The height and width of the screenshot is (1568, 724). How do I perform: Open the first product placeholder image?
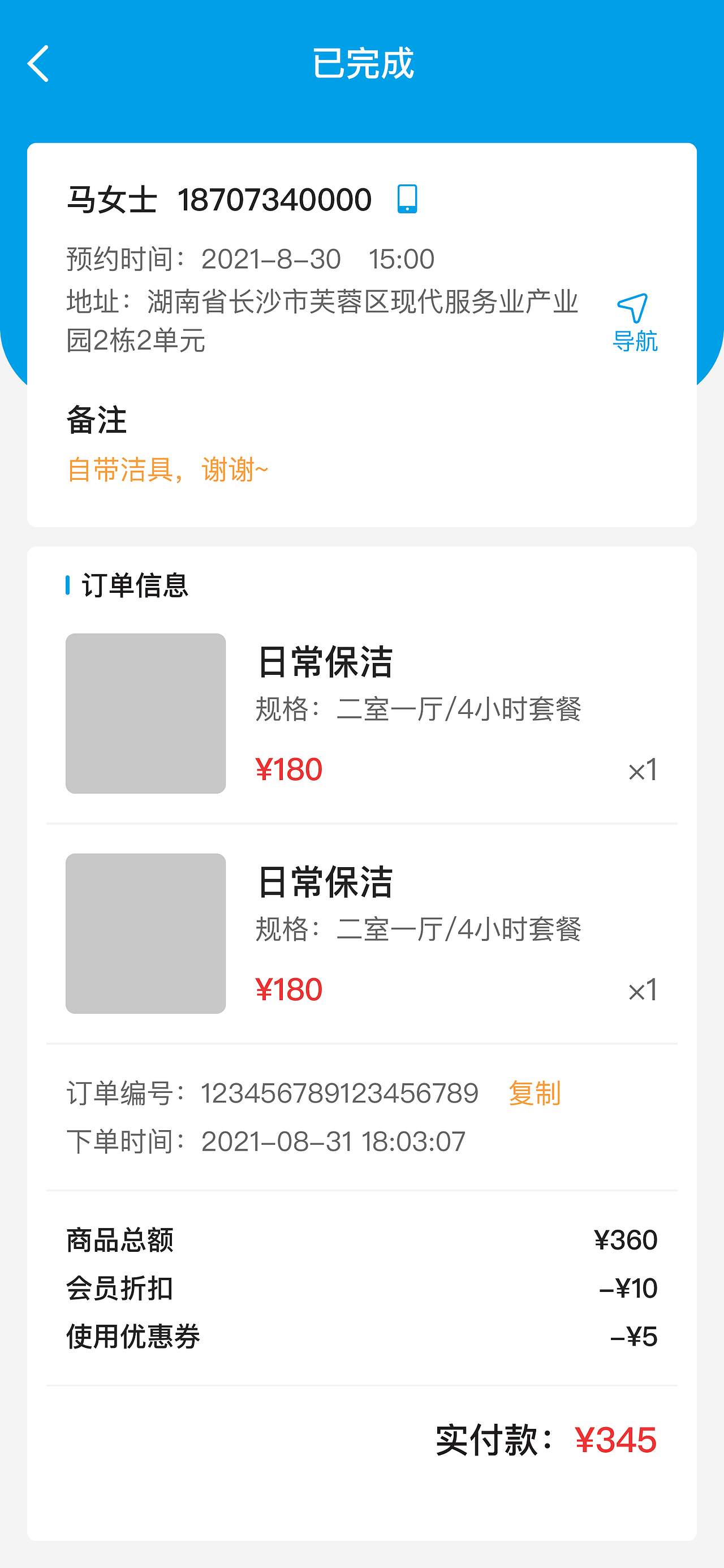(x=145, y=713)
